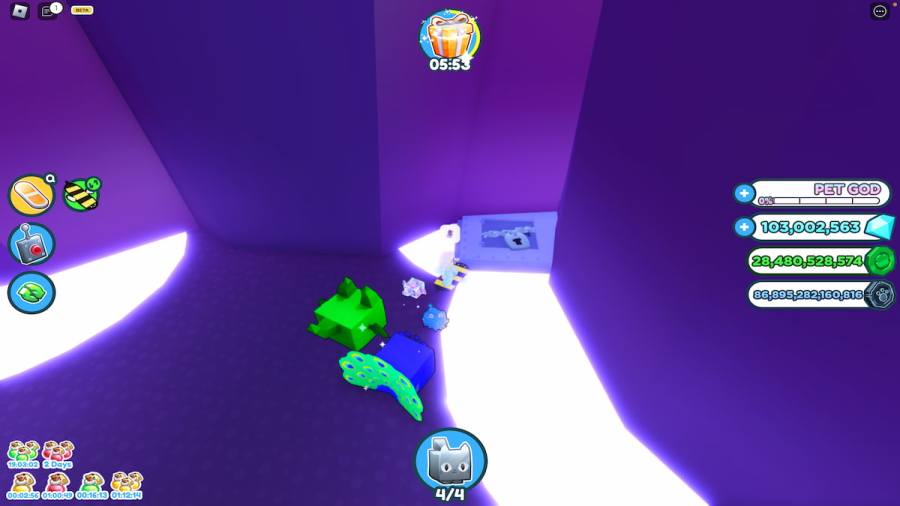Open the overflow options in top corner

[880, 11]
